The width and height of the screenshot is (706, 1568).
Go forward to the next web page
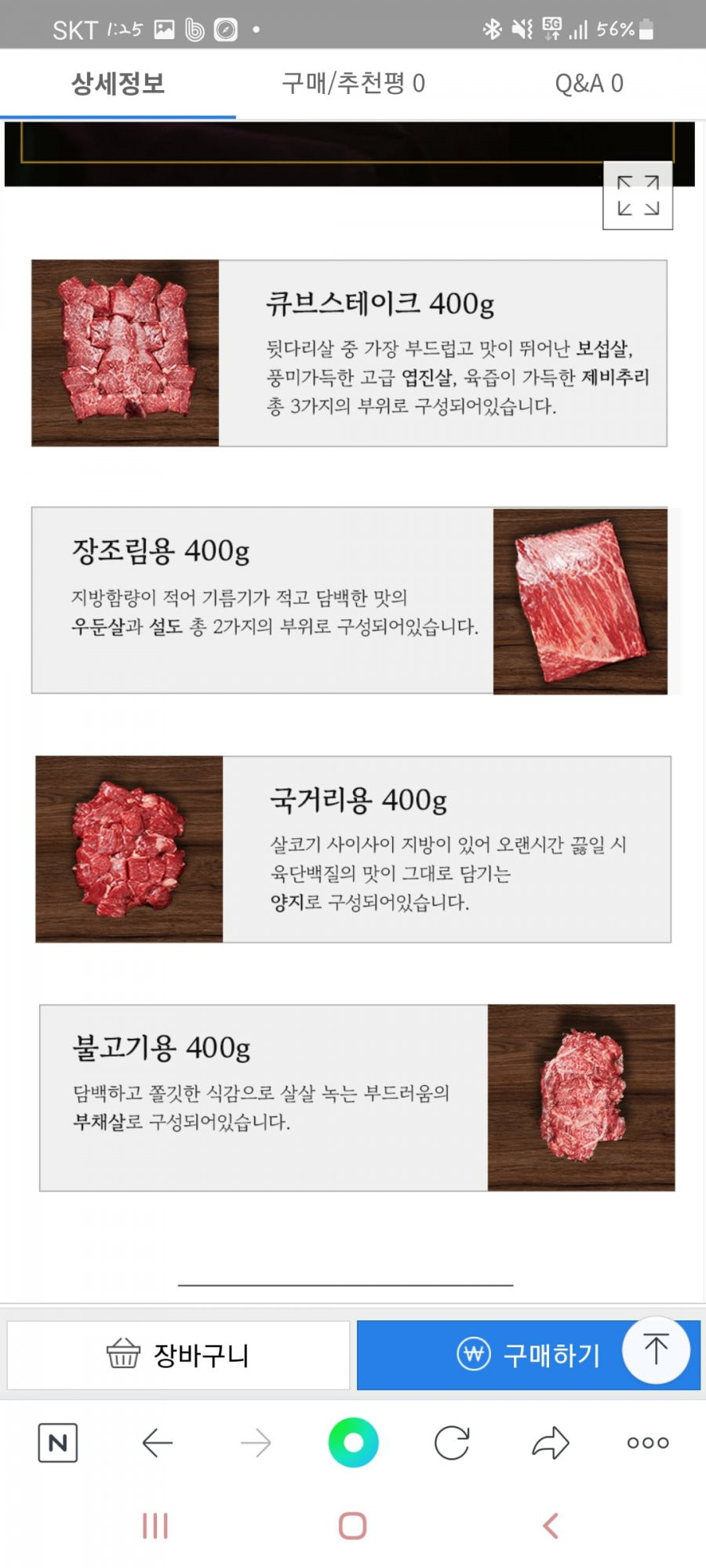click(x=256, y=1443)
